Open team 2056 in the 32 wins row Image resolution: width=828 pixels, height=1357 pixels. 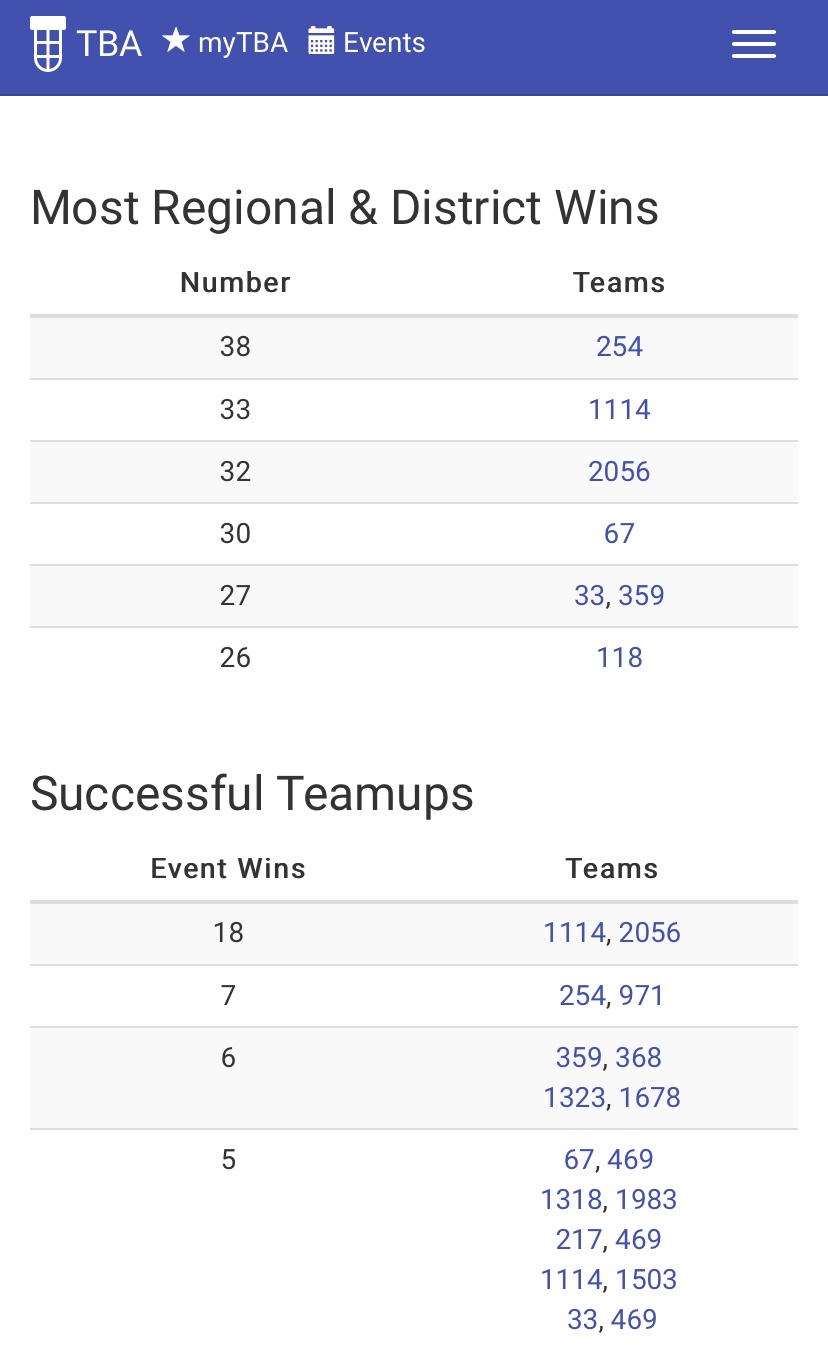[619, 471]
